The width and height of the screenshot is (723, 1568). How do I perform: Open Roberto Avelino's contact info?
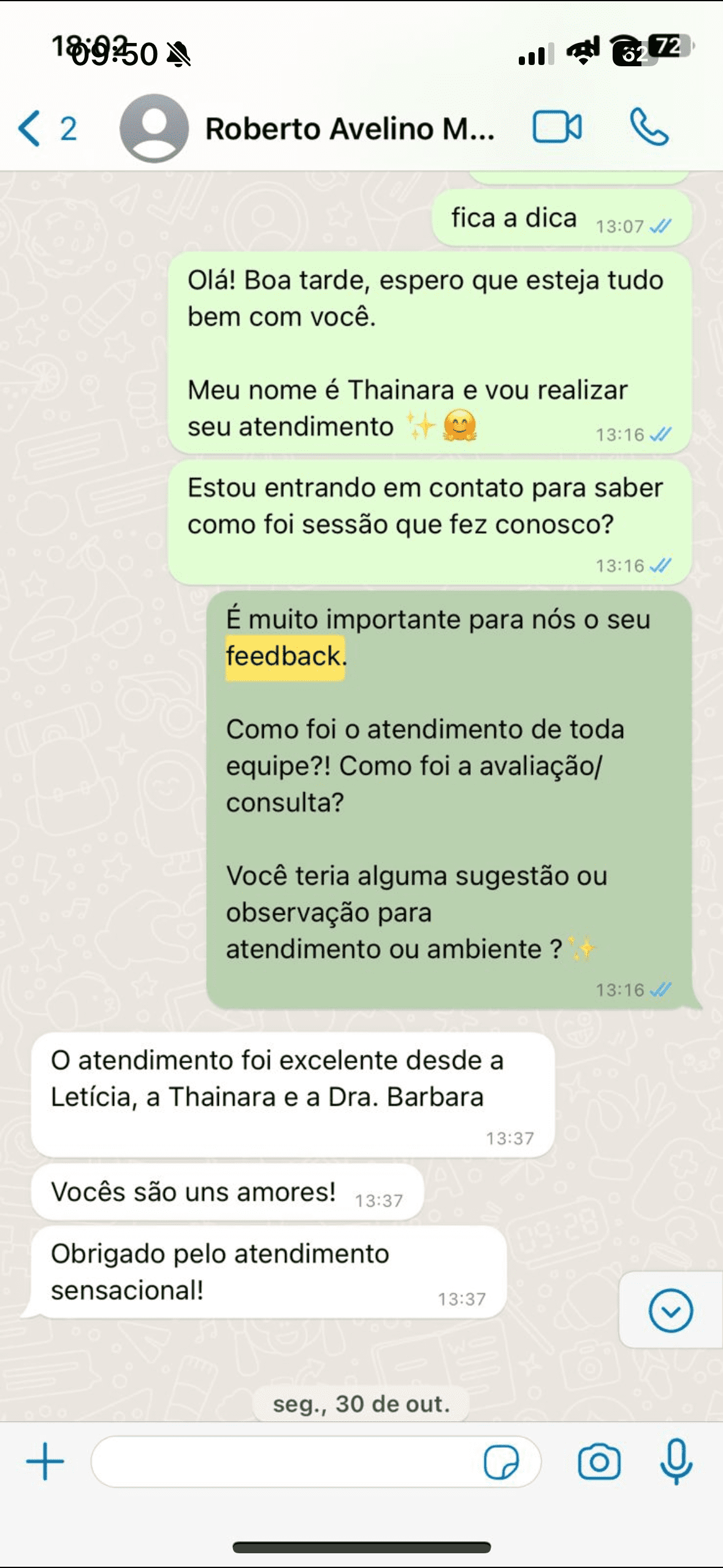pyautogui.click(x=349, y=129)
